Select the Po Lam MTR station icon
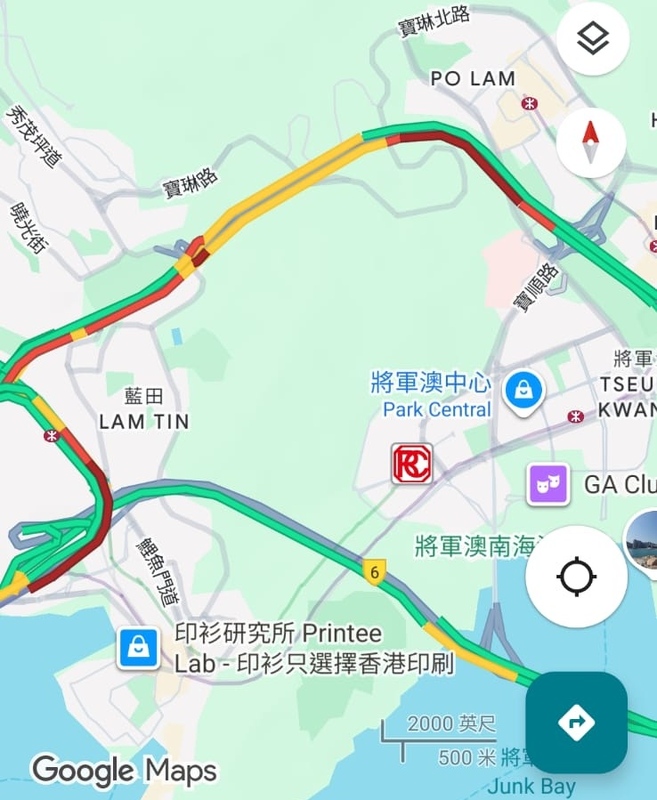657x800 pixels. [x=530, y=103]
